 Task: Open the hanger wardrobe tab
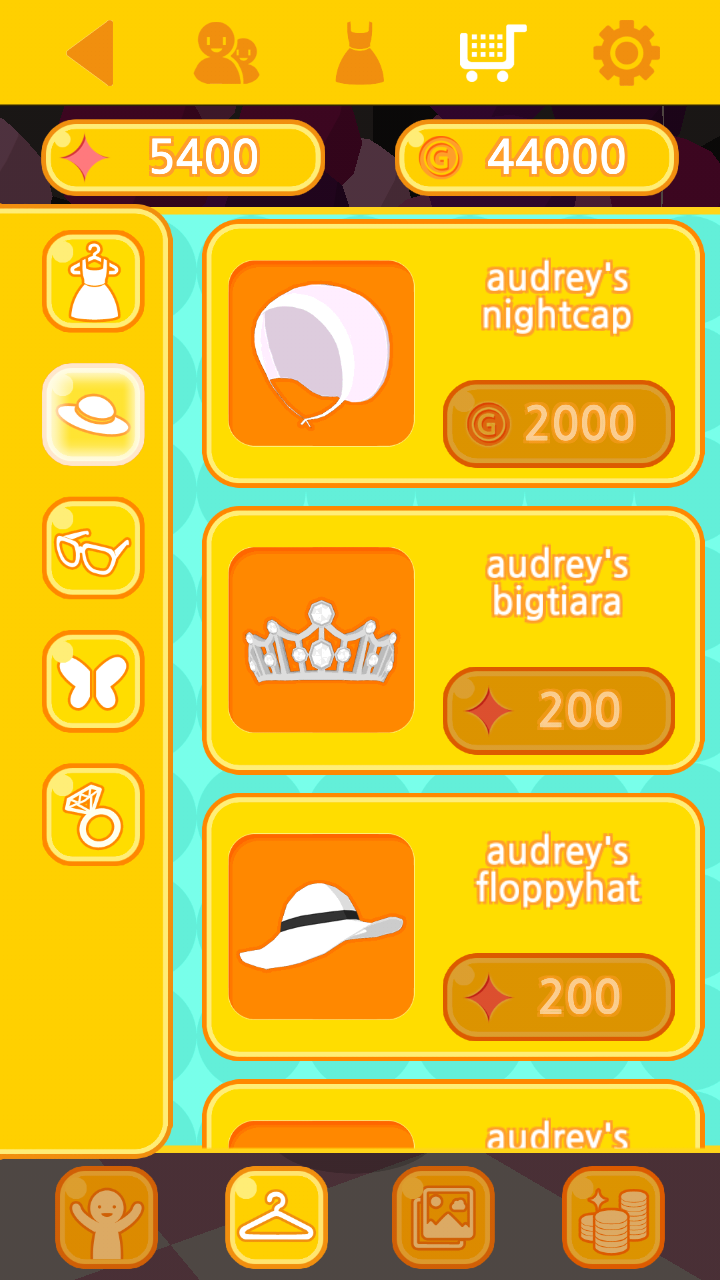(x=276, y=1217)
